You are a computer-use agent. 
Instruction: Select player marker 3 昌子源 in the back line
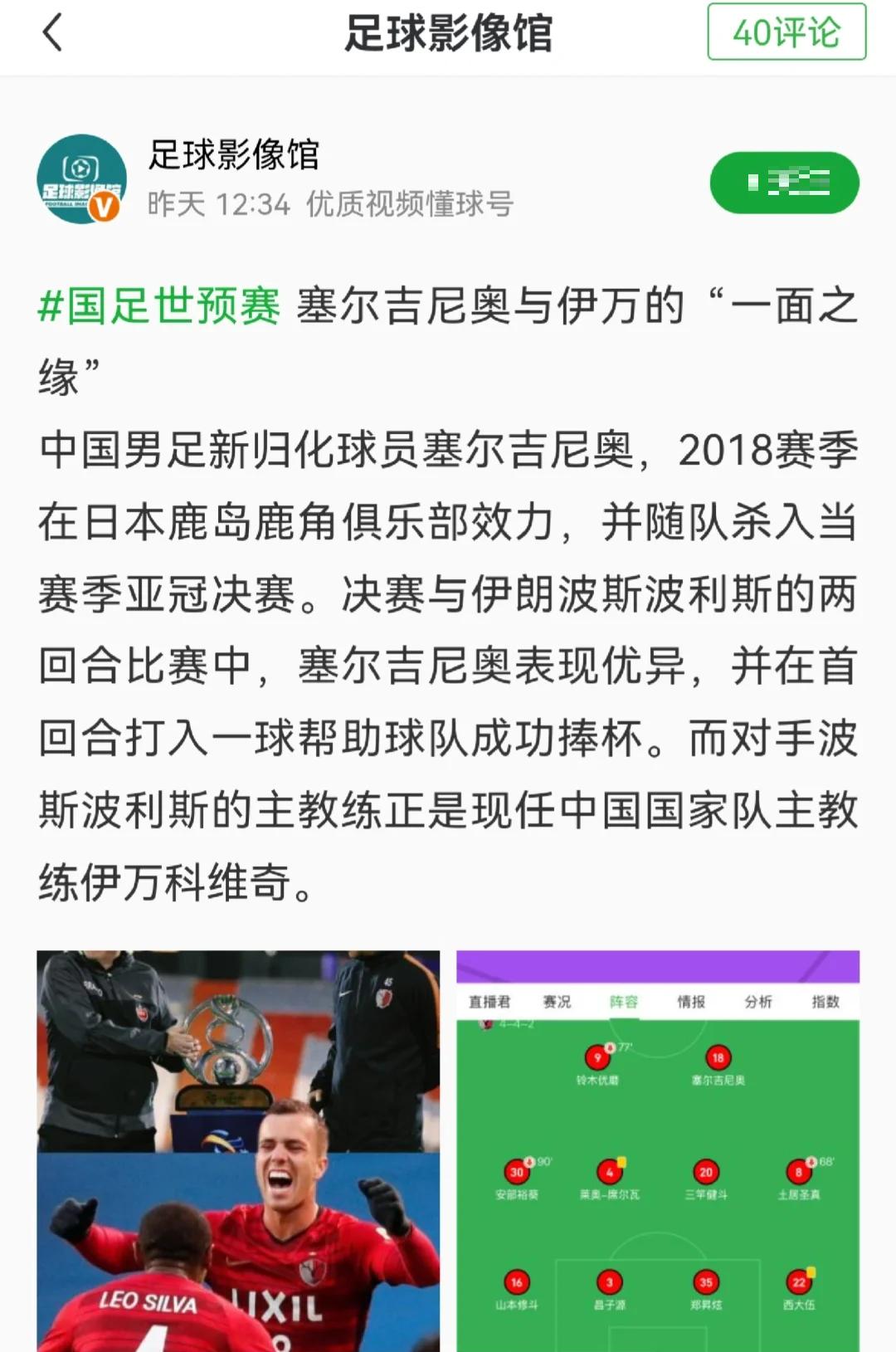[609, 1282]
